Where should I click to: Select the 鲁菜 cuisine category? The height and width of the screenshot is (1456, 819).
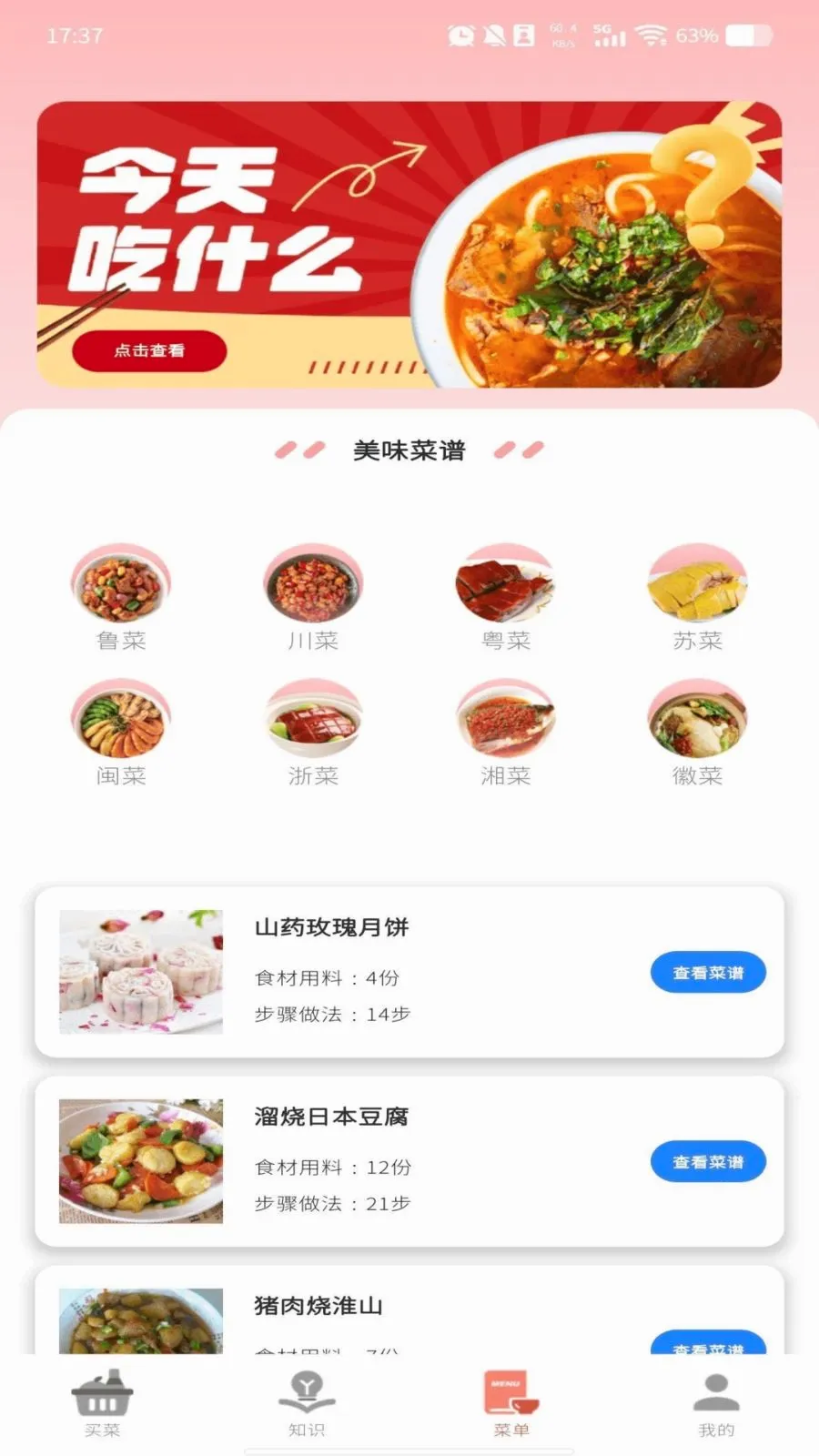(x=121, y=598)
